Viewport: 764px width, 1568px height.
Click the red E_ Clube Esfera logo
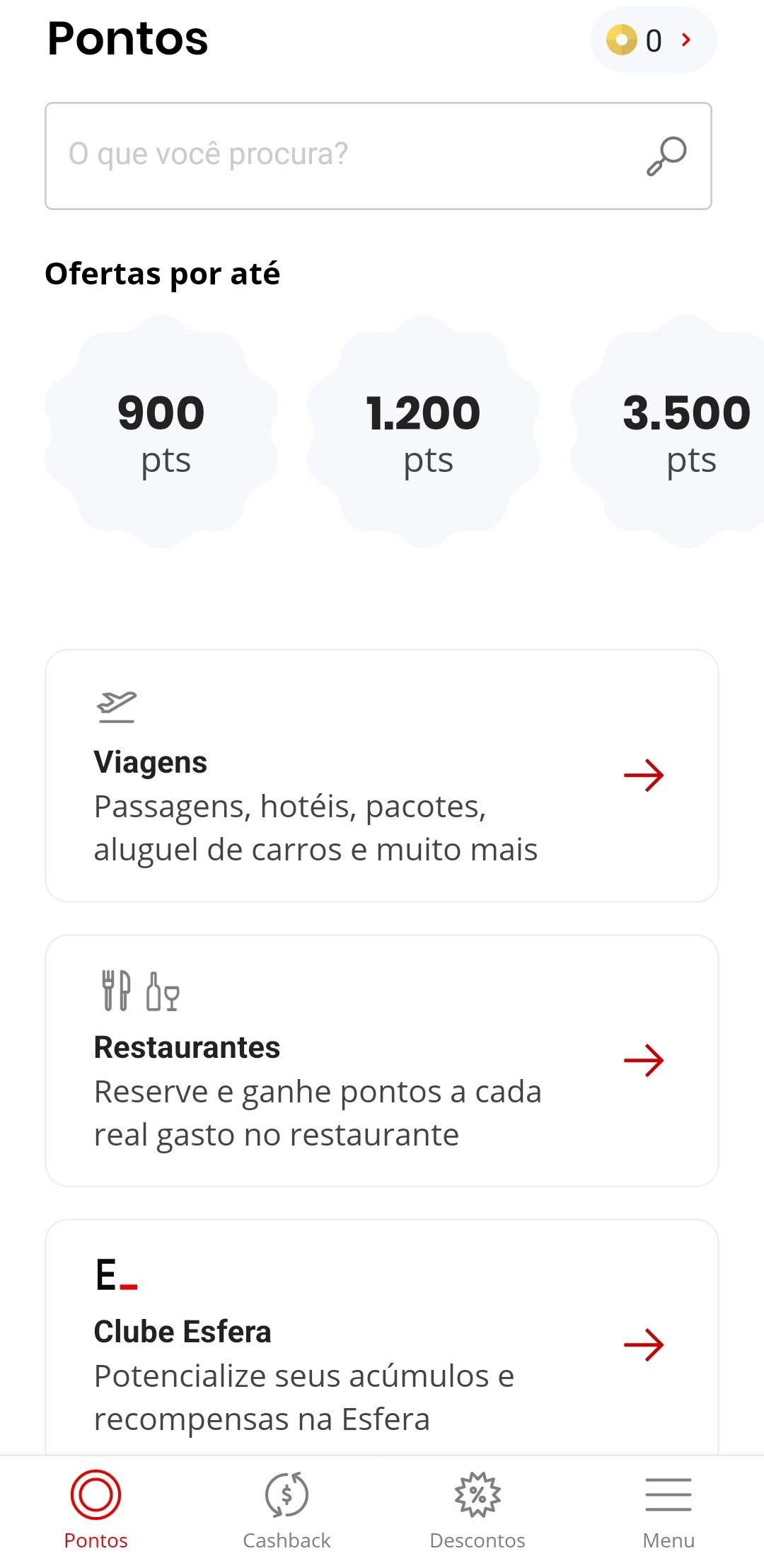117,1276
